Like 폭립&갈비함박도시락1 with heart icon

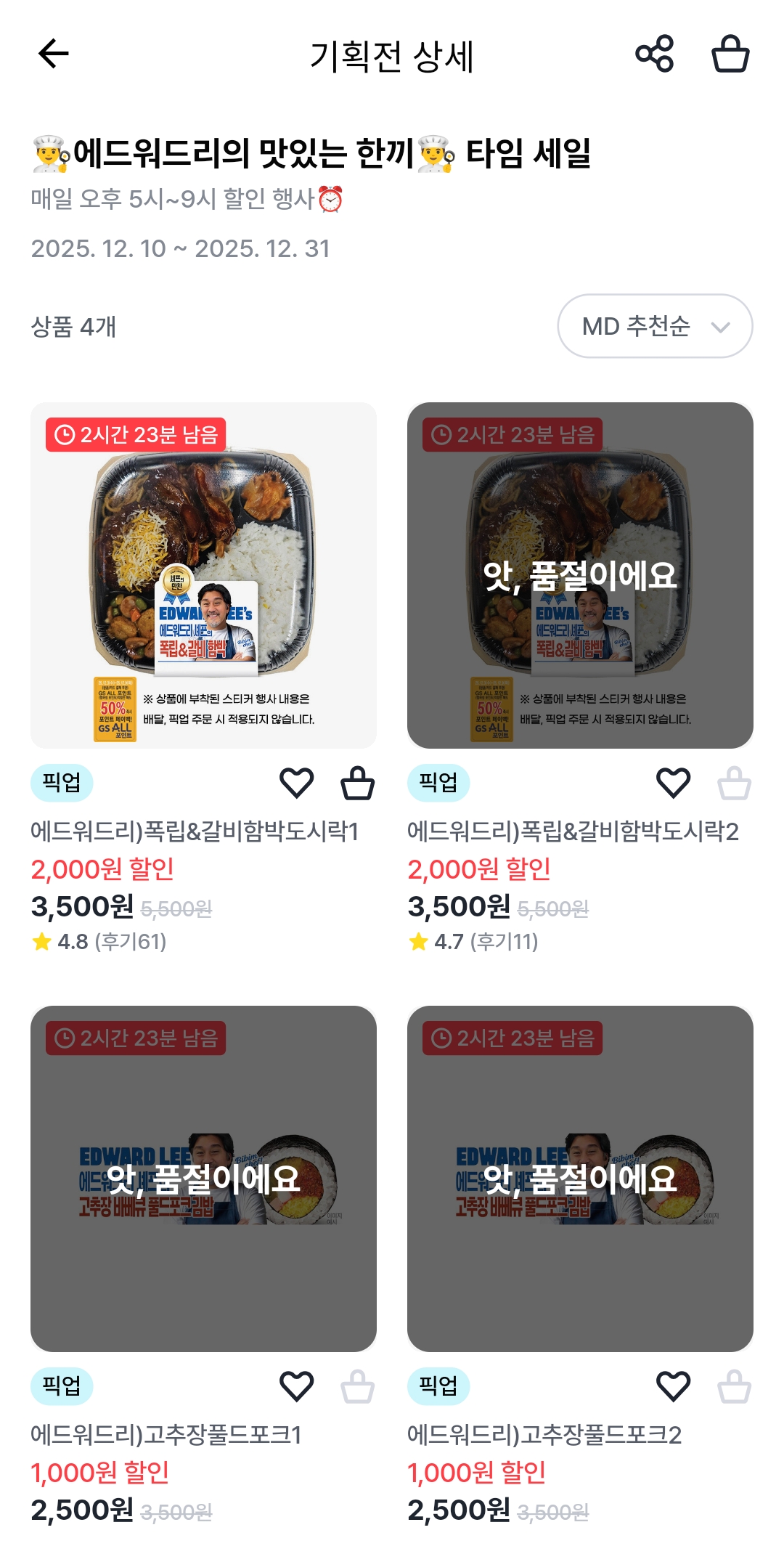[x=297, y=783]
